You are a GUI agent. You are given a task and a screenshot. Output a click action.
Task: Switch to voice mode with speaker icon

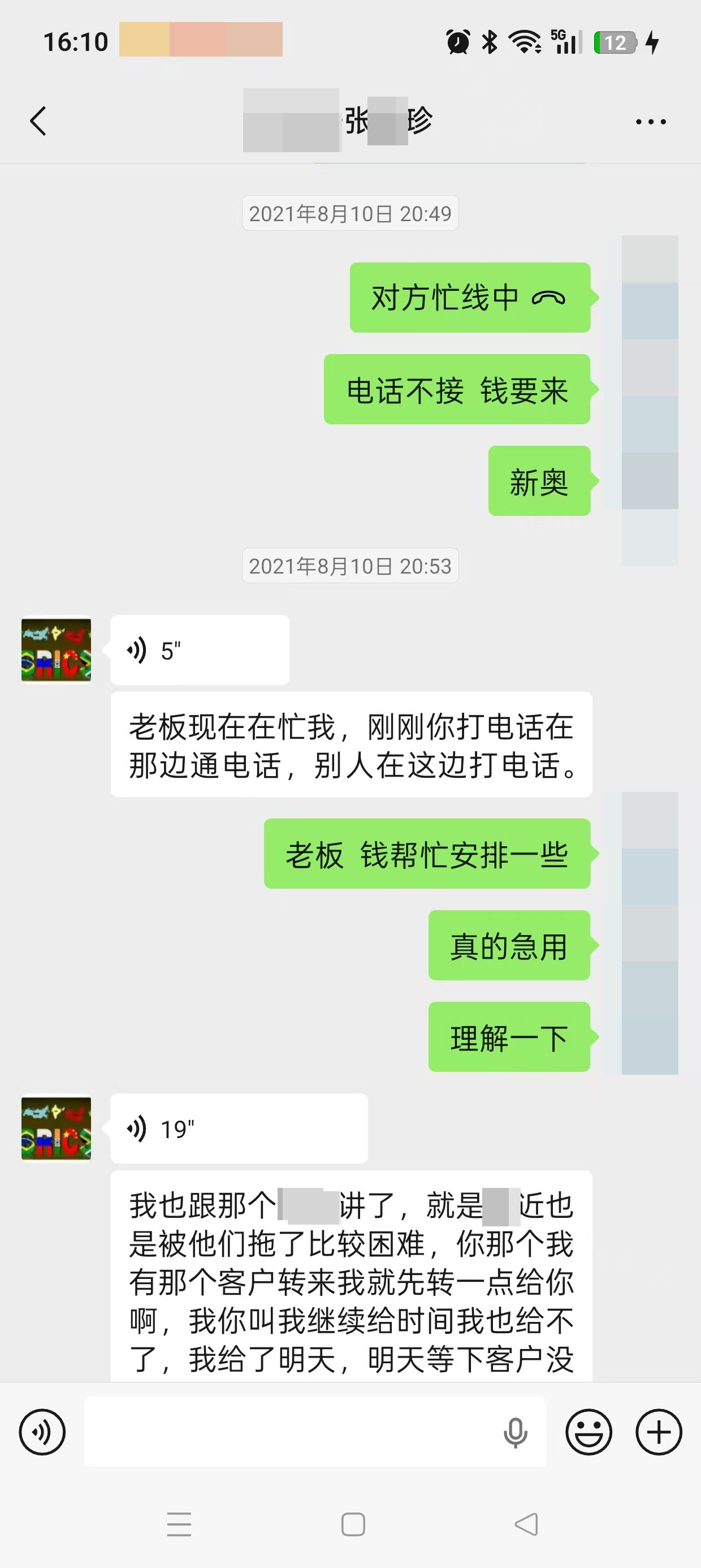tap(42, 1432)
